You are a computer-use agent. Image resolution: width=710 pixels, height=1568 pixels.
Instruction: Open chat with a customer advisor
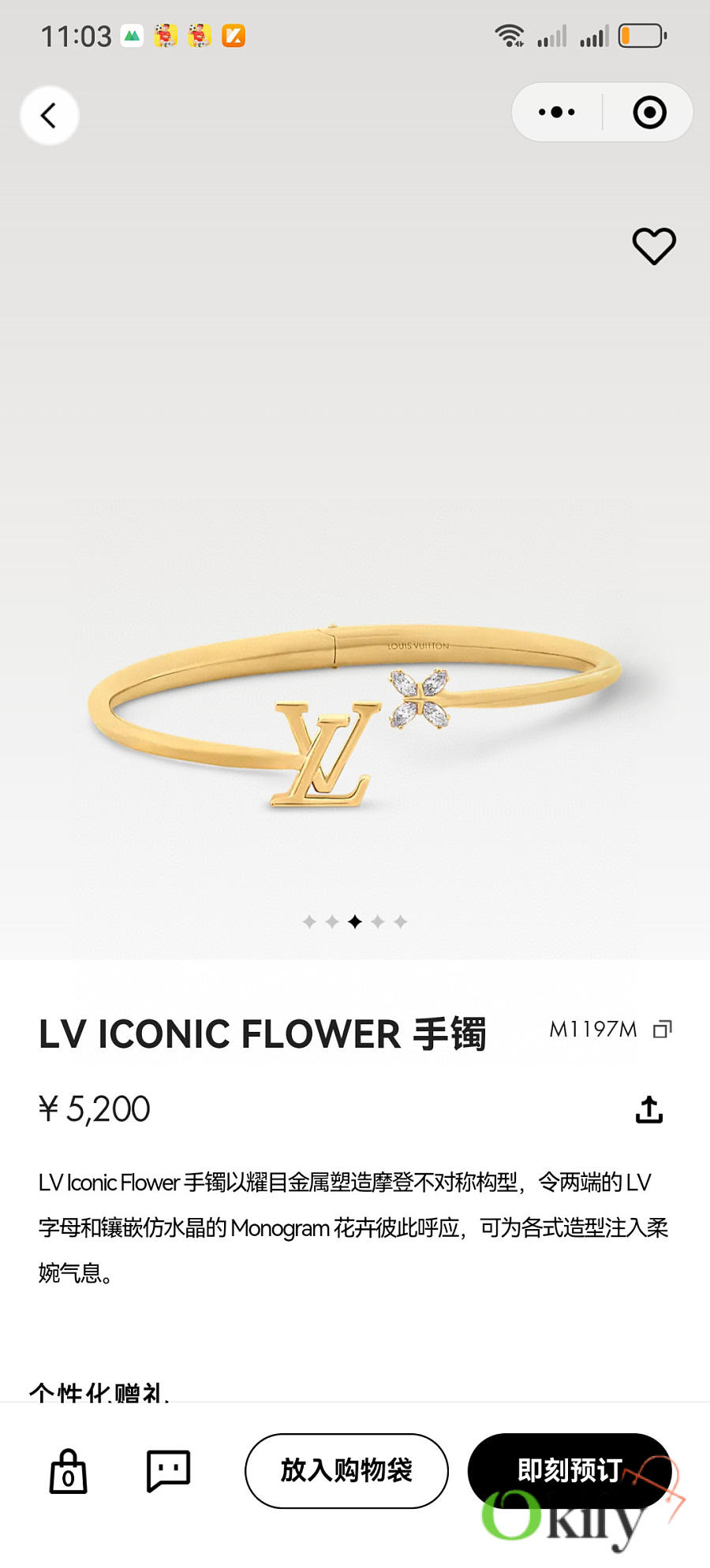(x=169, y=1471)
